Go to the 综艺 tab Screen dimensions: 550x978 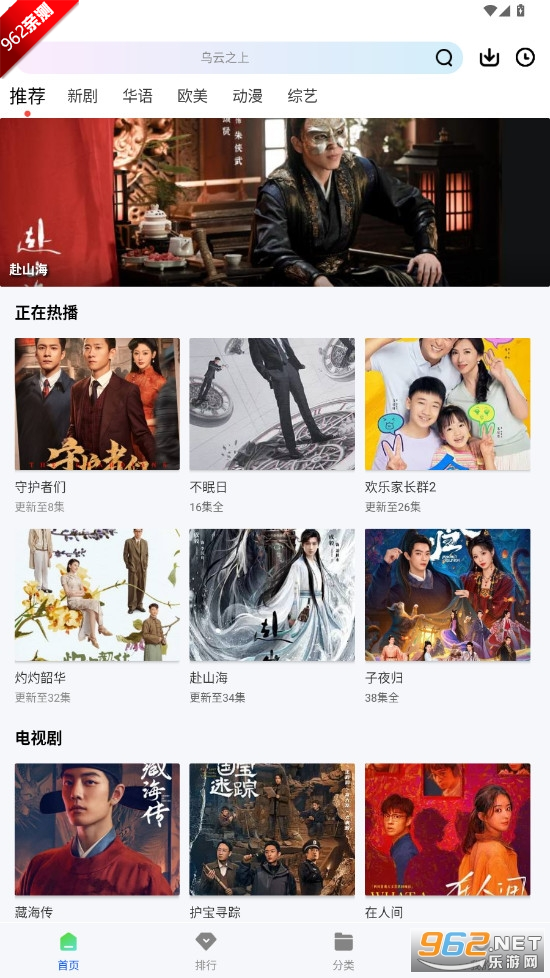coord(302,96)
